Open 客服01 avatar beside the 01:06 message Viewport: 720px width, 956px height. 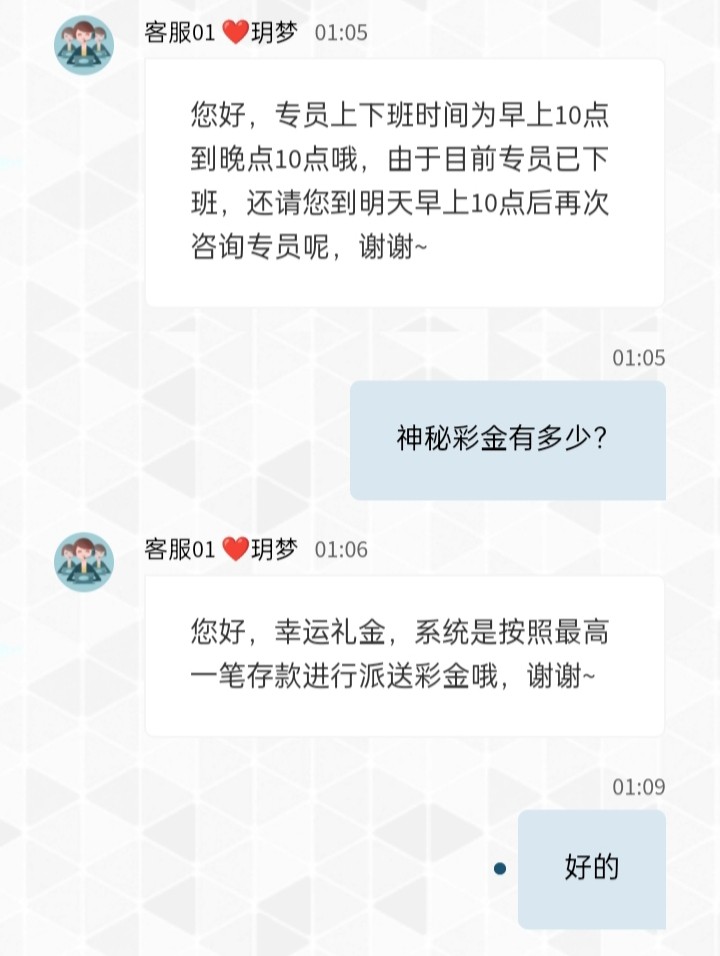click(x=84, y=561)
